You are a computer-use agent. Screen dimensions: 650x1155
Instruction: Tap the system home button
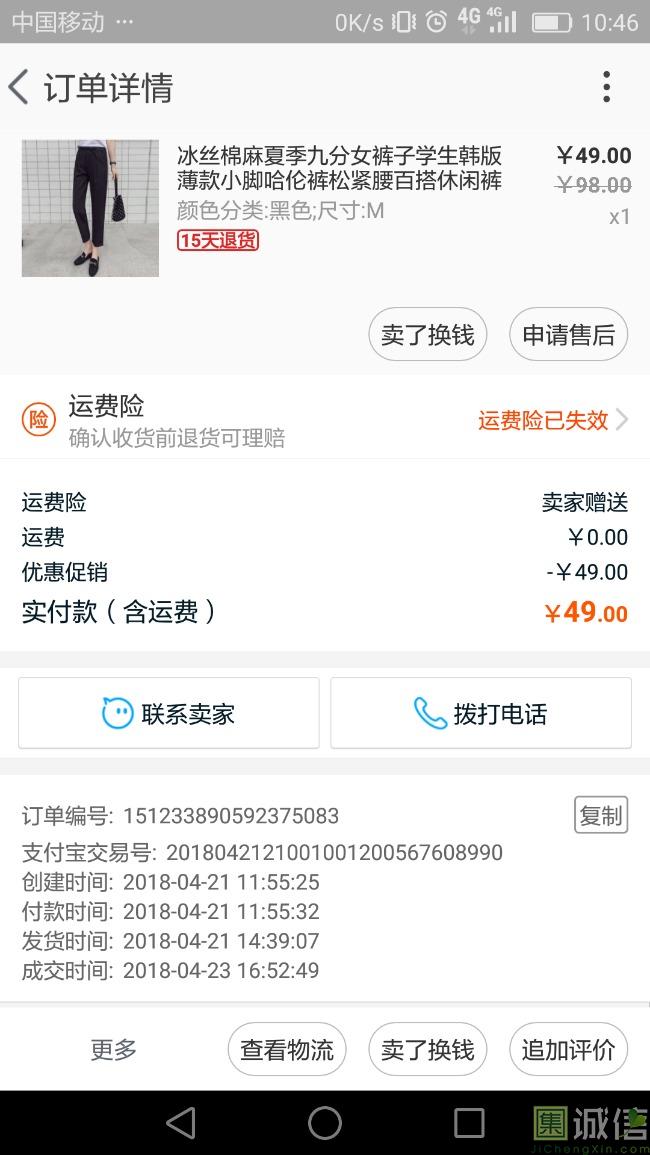point(325,1123)
